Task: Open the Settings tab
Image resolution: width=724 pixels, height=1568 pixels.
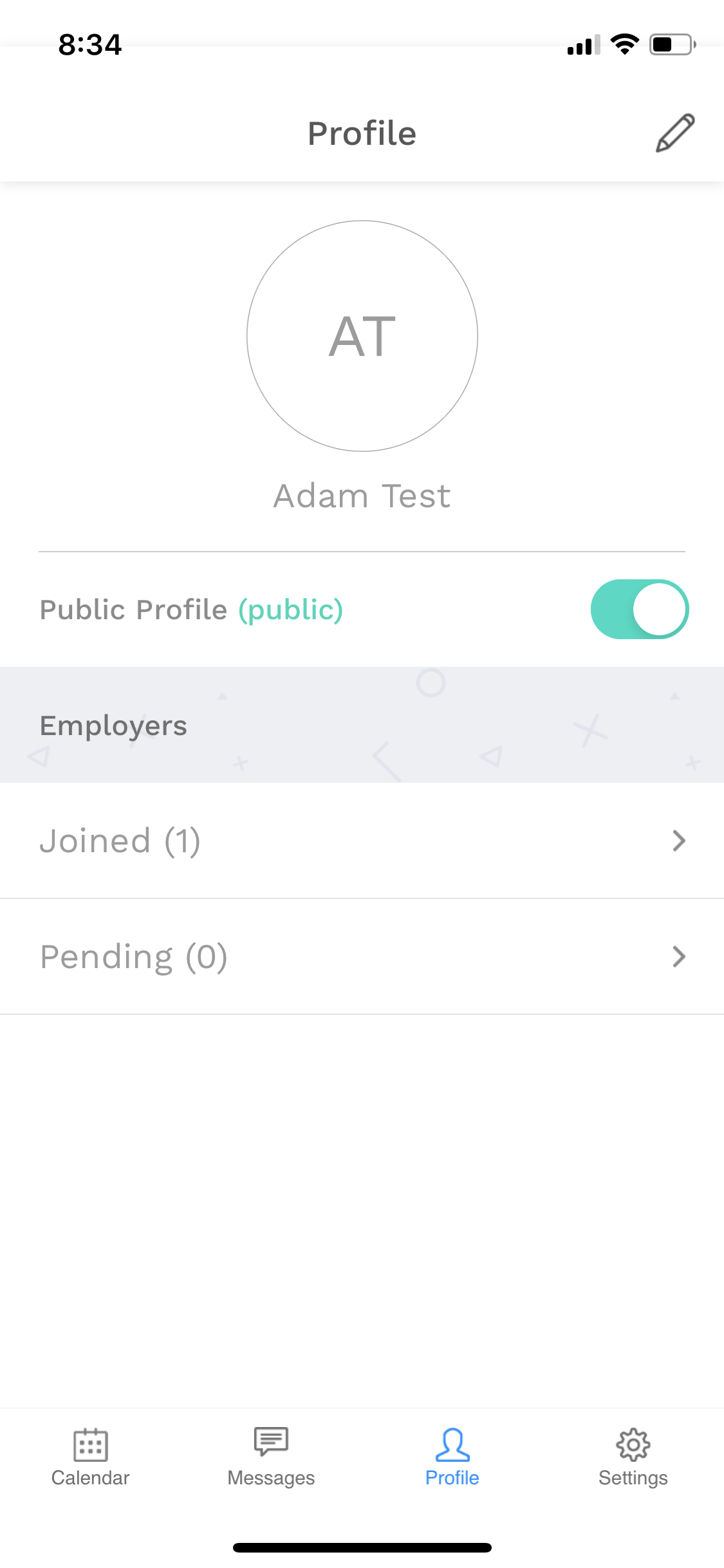Action: coord(633,1457)
